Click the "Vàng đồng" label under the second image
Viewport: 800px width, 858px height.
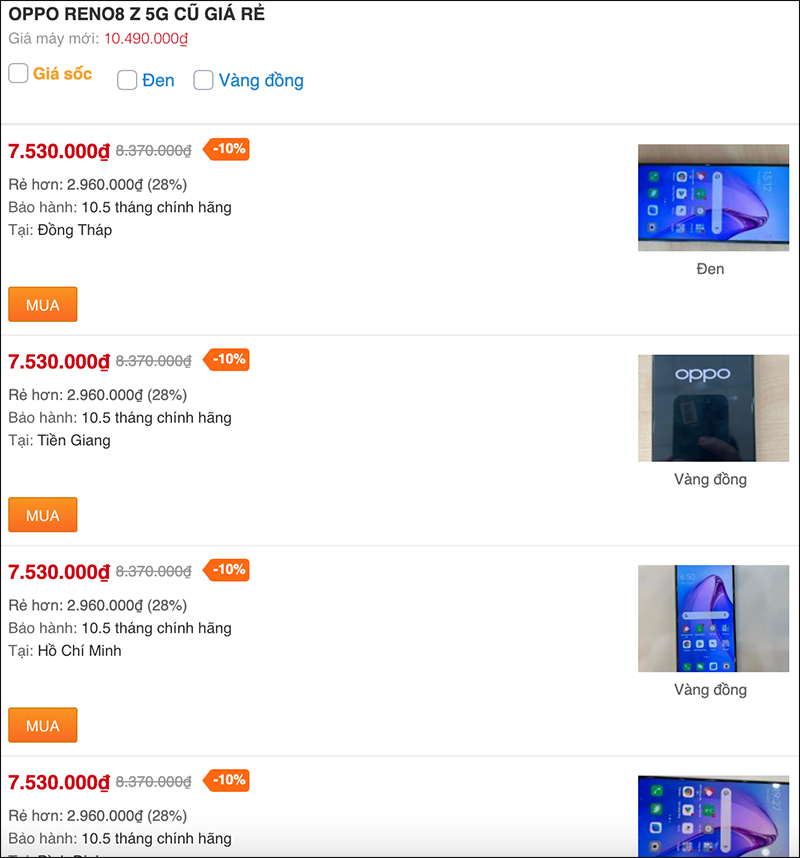710,479
